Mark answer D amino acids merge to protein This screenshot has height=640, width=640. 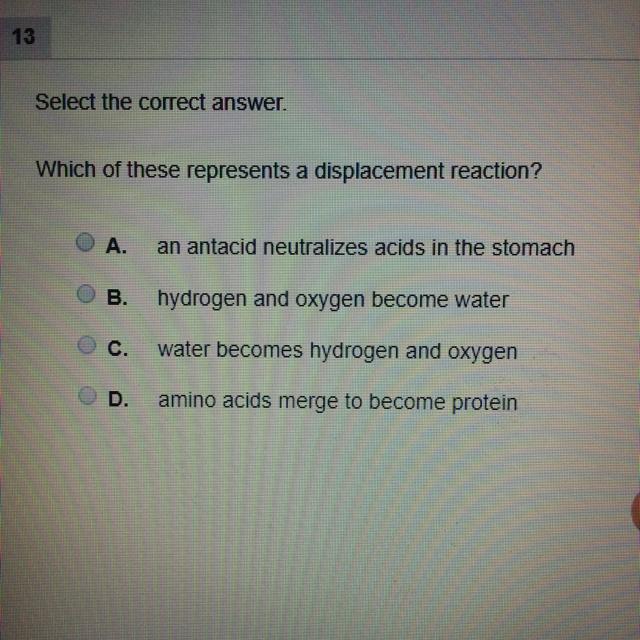tap(87, 398)
